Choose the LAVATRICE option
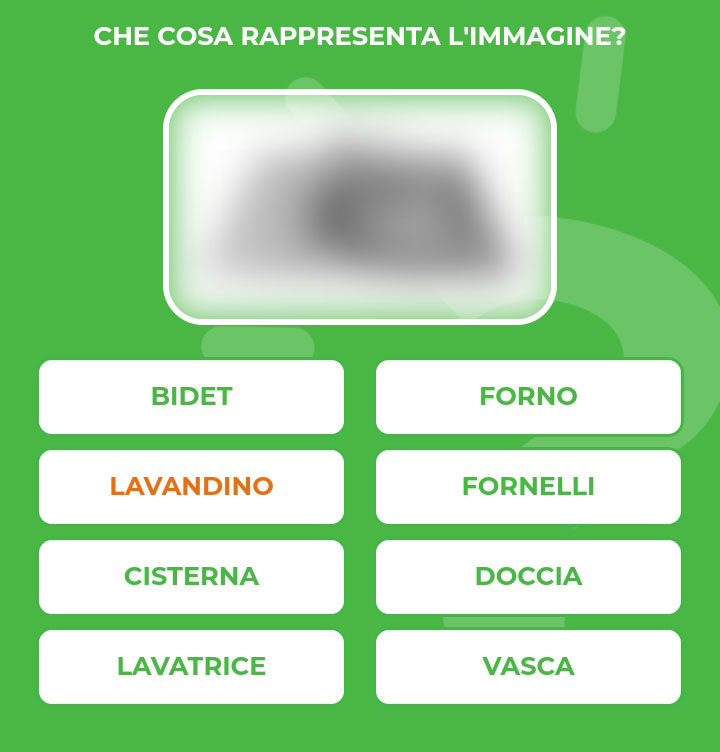The image size is (720, 752). pyautogui.click(x=191, y=667)
